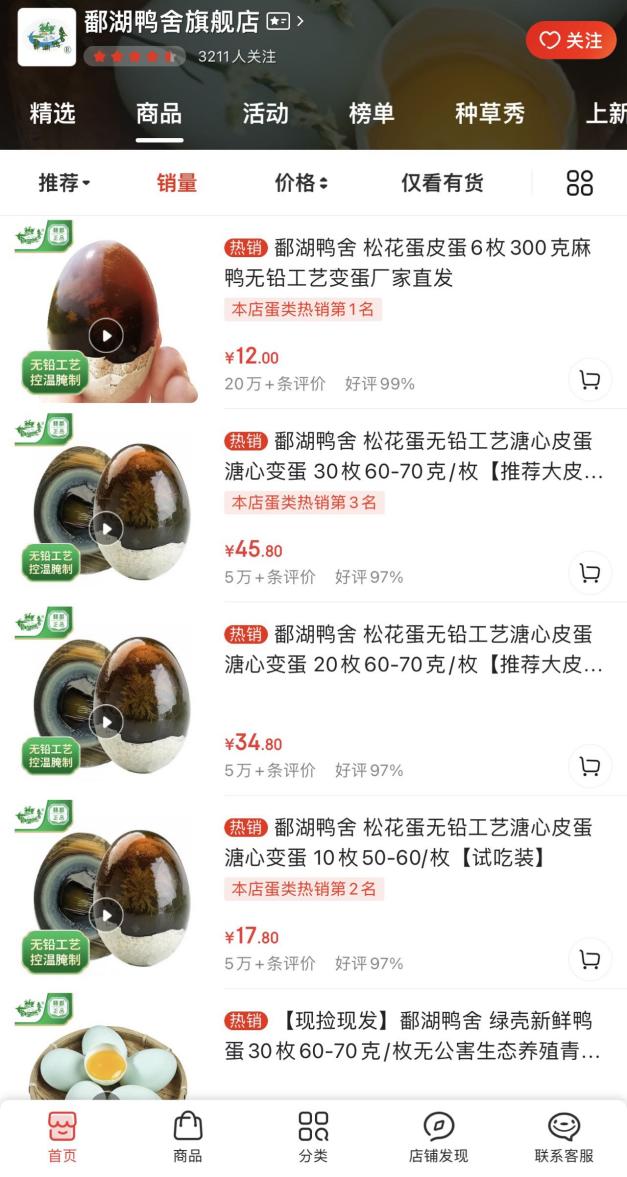Switch to the 精选 tab

point(52,113)
